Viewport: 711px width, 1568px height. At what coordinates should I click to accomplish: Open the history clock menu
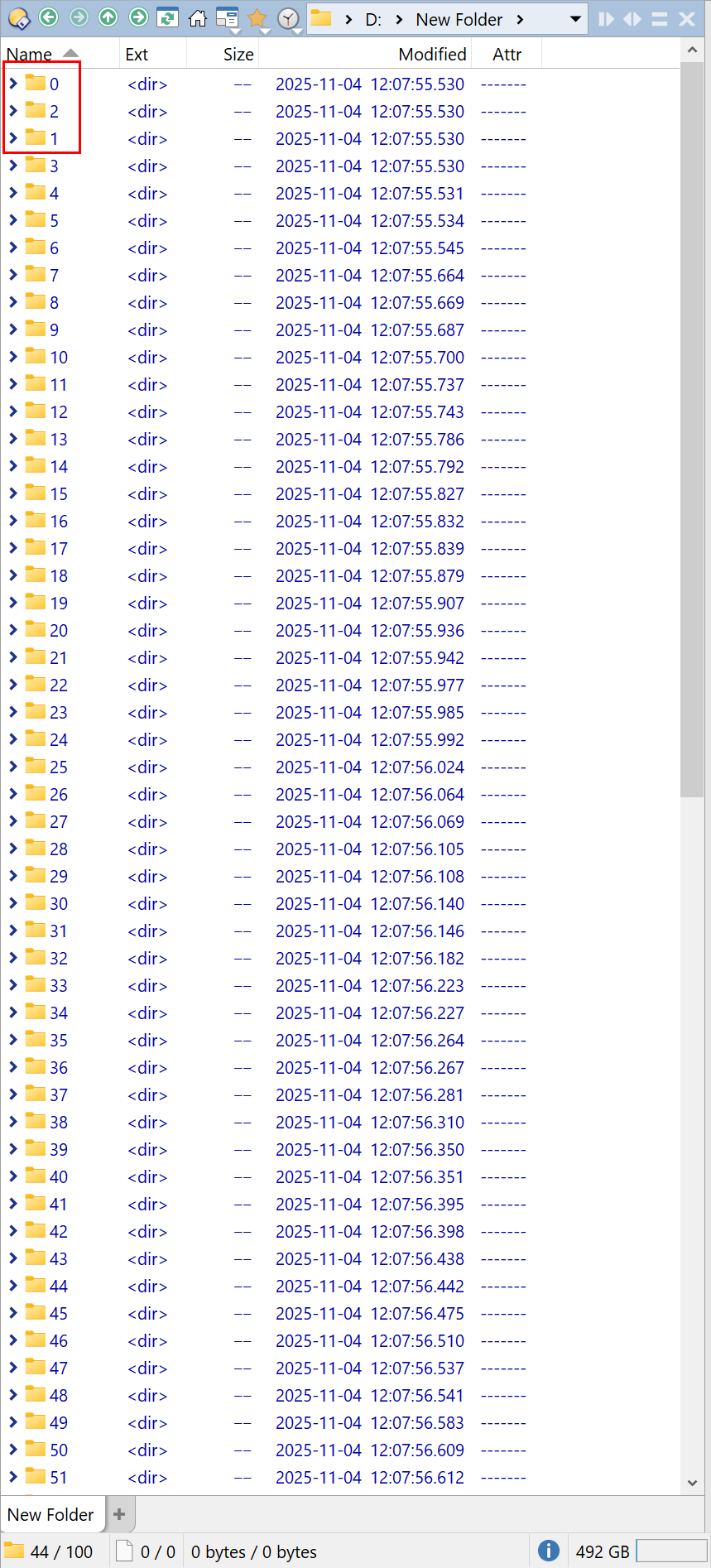click(287, 18)
